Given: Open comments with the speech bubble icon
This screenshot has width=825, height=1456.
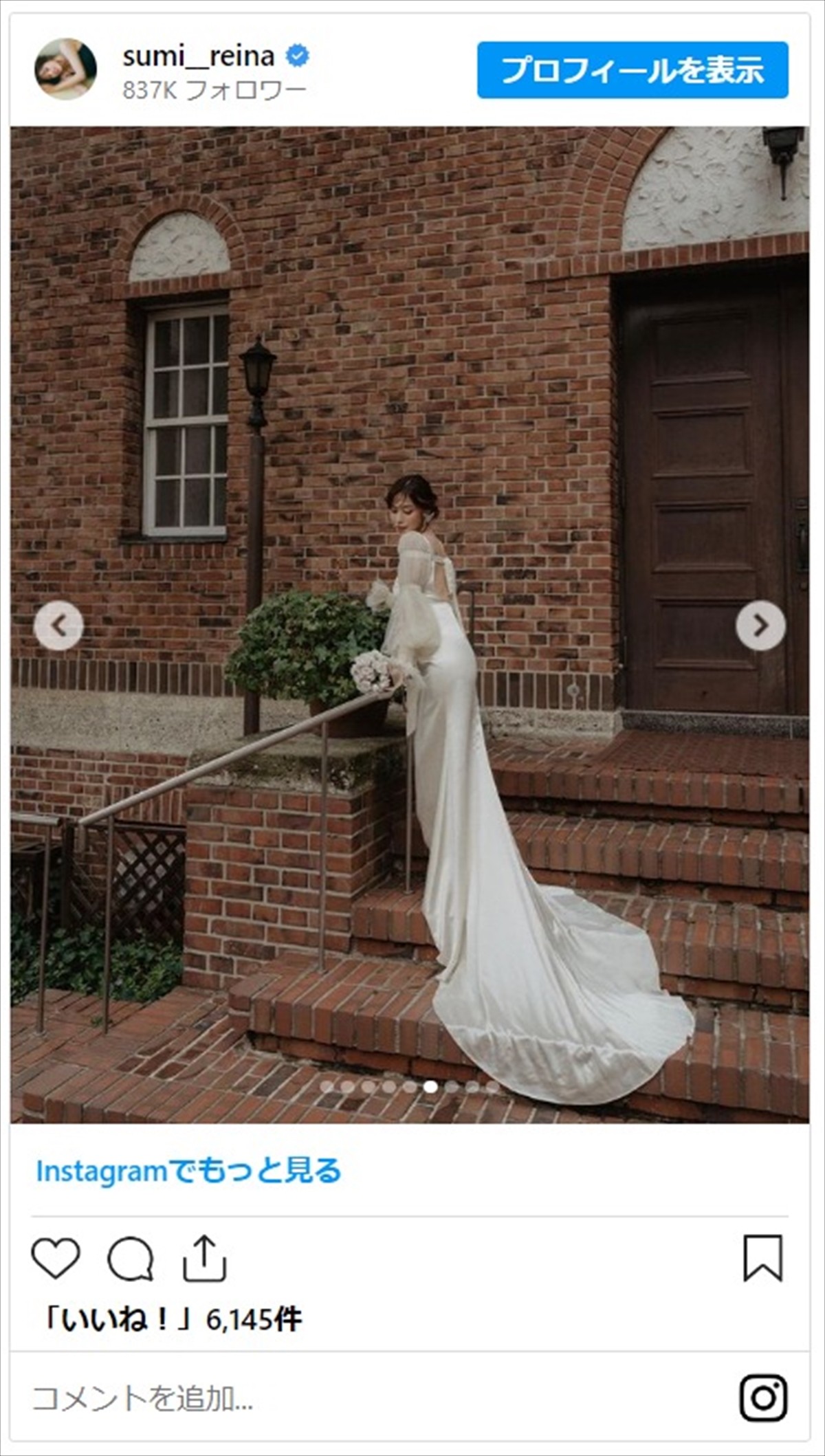Looking at the screenshot, I should [130, 1258].
